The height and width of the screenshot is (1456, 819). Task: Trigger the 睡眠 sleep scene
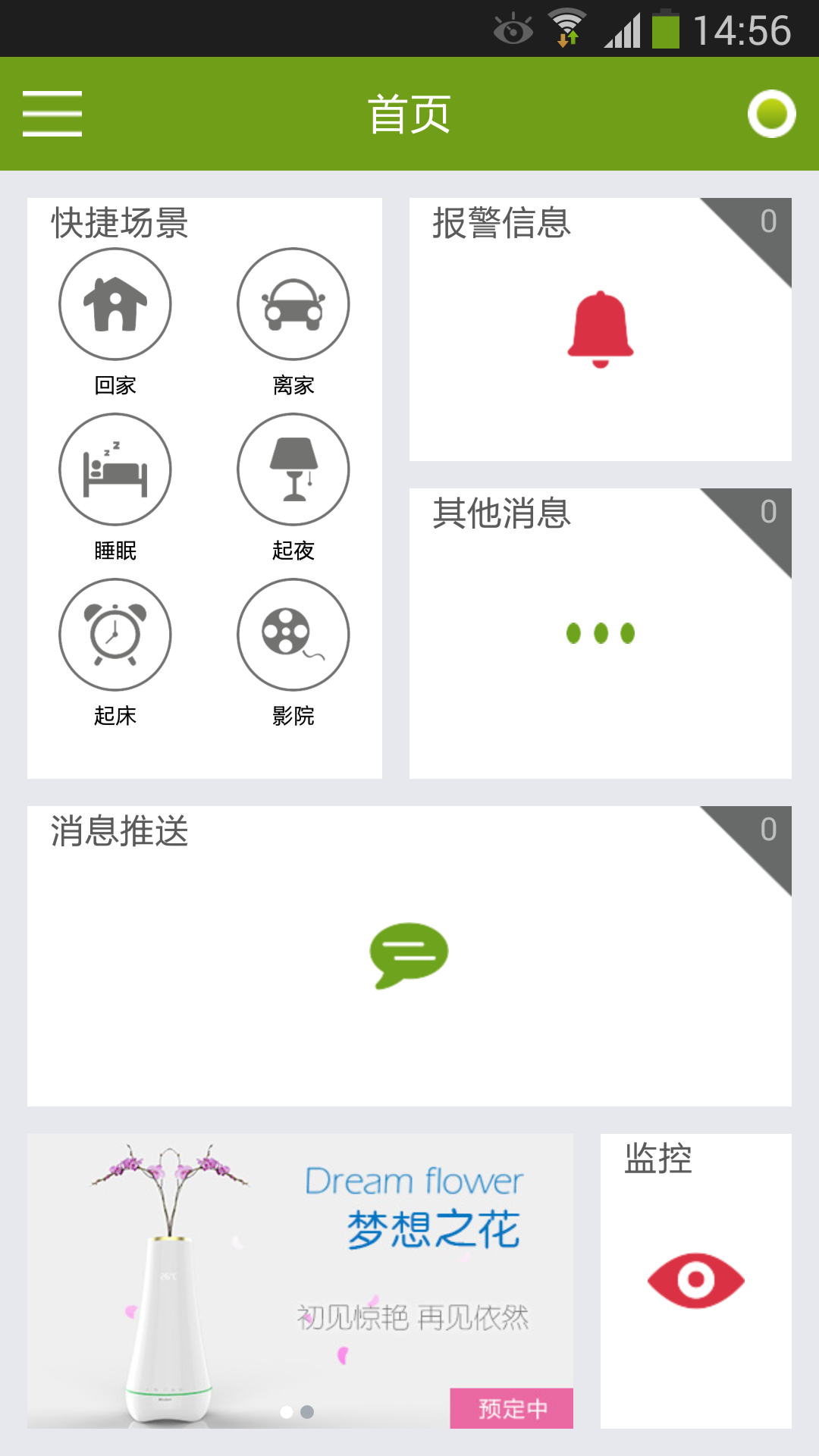pos(115,469)
